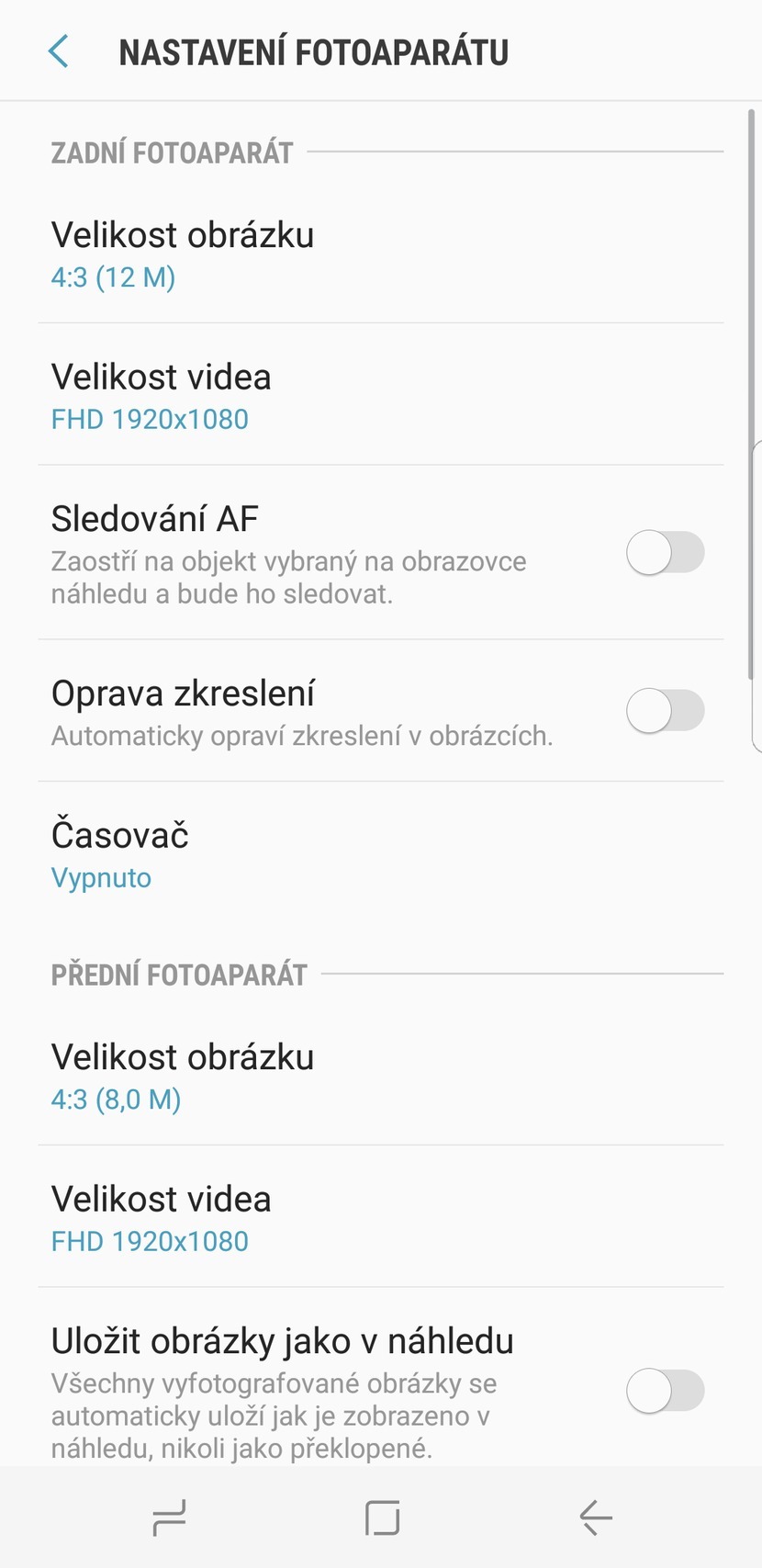Image resolution: width=762 pixels, height=1568 pixels.
Task: Enable the Sledování AF switch
Action: pyautogui.click(x=666, y=553)
